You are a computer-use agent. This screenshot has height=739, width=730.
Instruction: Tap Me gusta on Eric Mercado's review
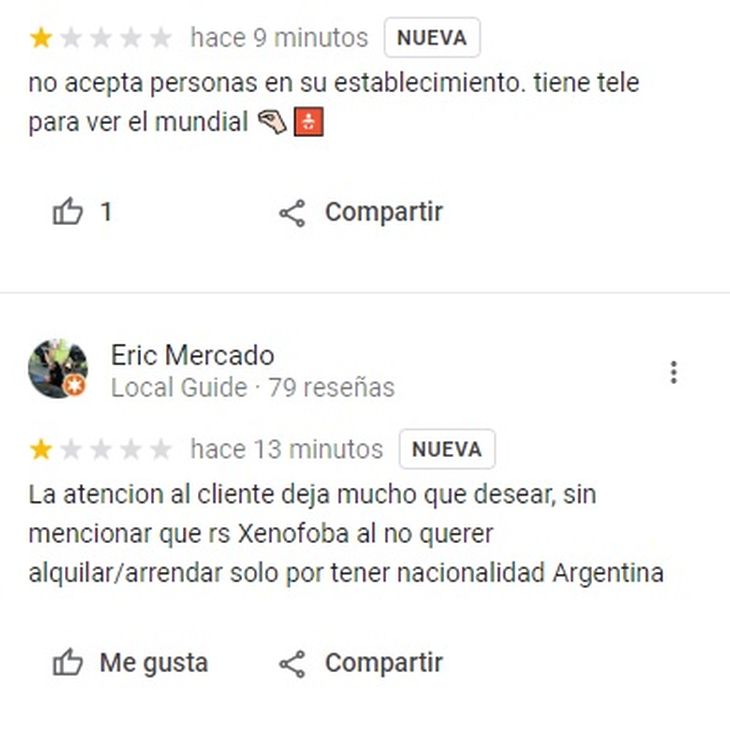tap(130, 662)
